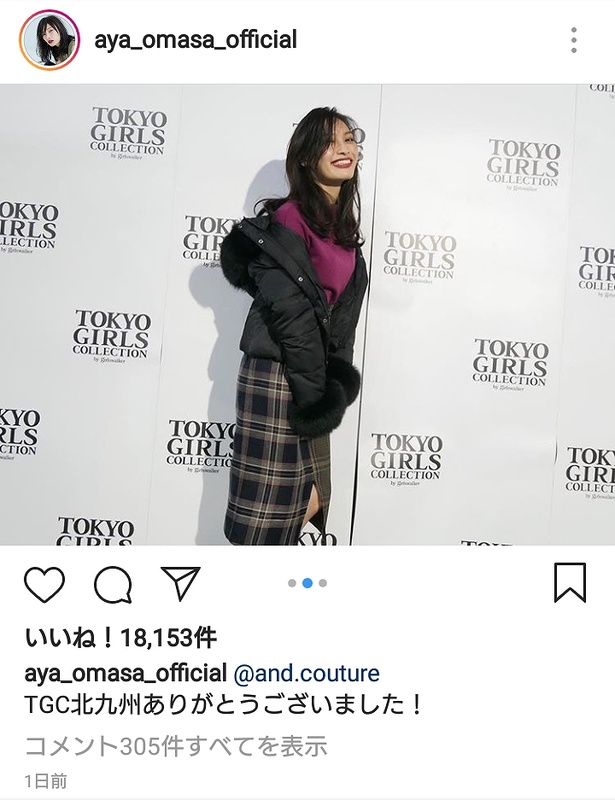Screen dimensions: 615x801
Task: Open the comment bubble icon
Action: tap(113, 584)
